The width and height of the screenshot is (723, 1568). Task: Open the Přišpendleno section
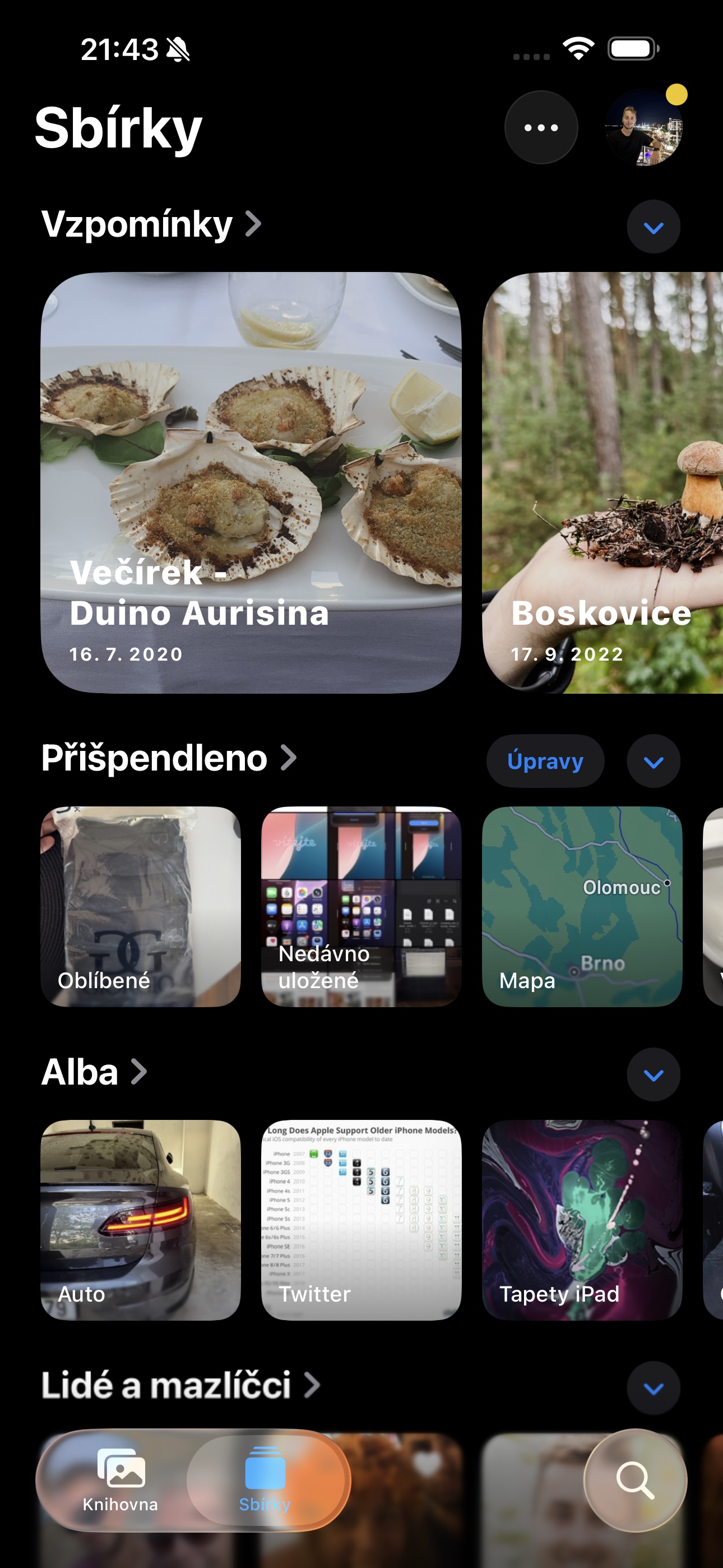pyautogui.click(x=169, y=758)
